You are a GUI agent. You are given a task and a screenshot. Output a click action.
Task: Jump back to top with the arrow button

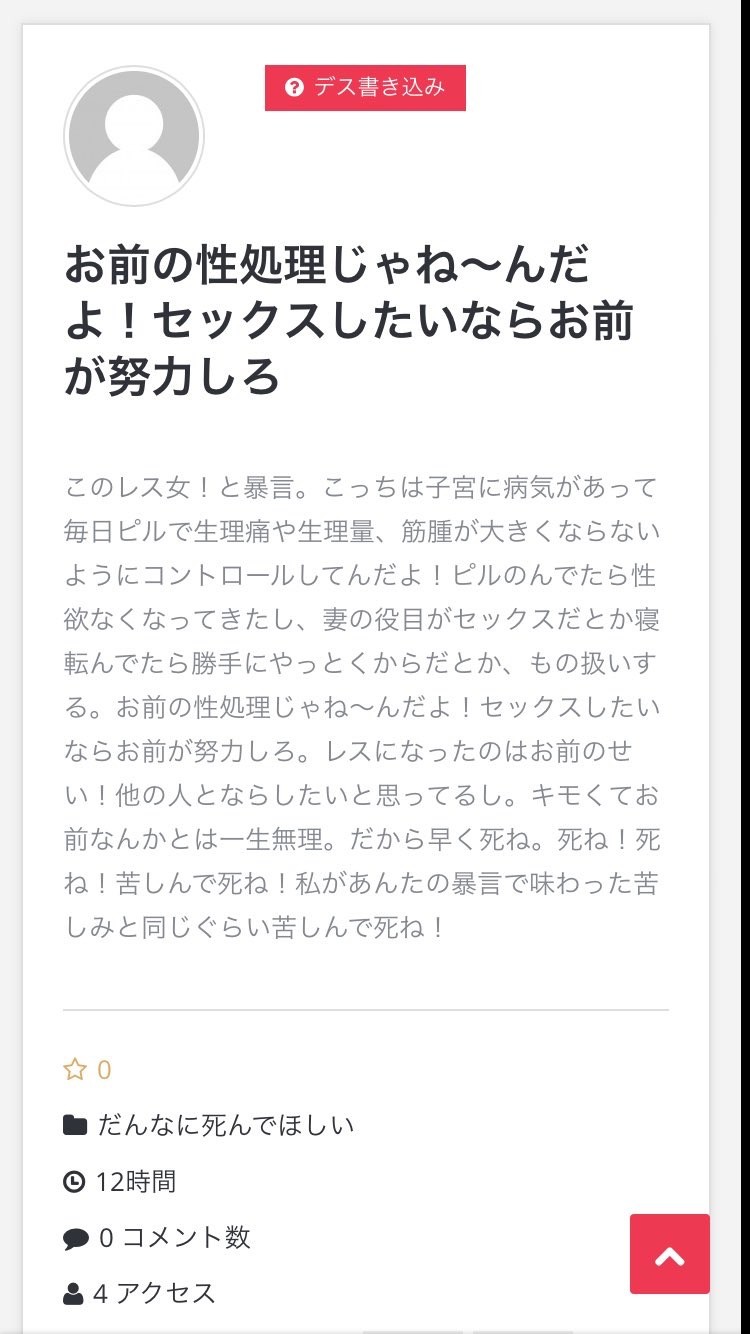[669, 1254]
